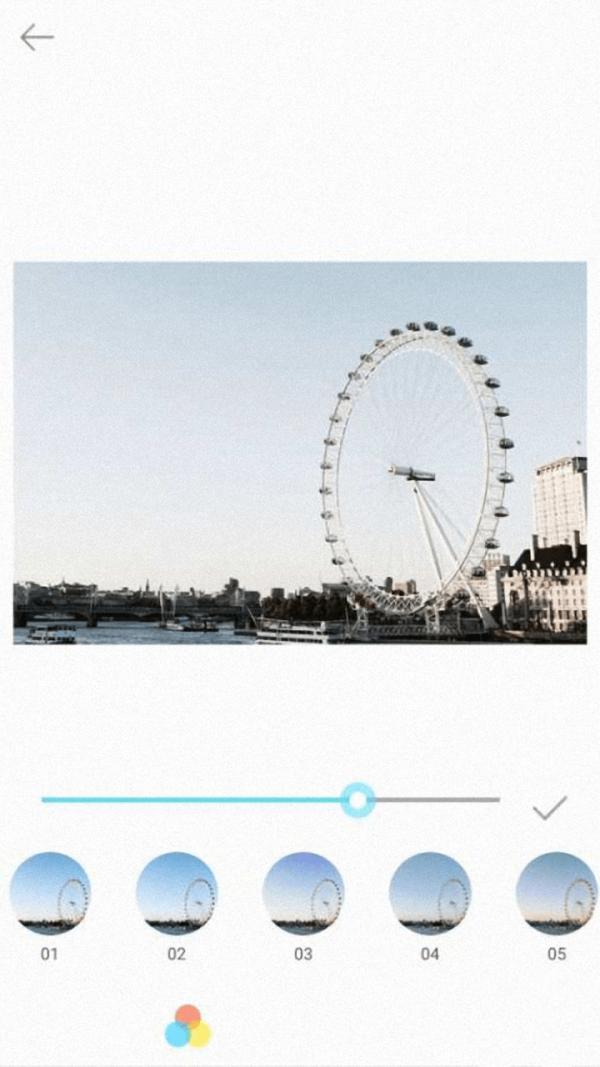Image resolution: width=600 pixels, height=1067 pixels.
Task: Pick filter 04
Action: [430, 893]
